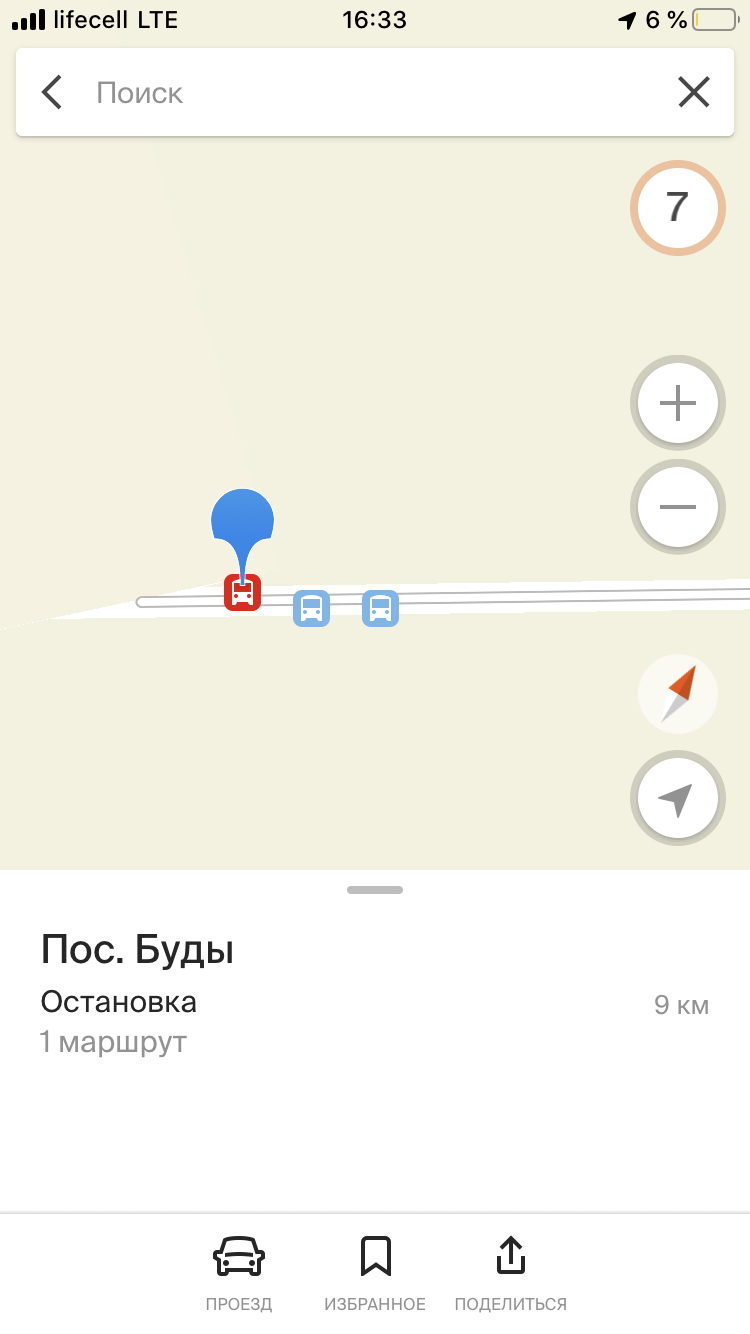Save the stop to Избранное
Screen dimensions: 750x1334
[375, 1273]
